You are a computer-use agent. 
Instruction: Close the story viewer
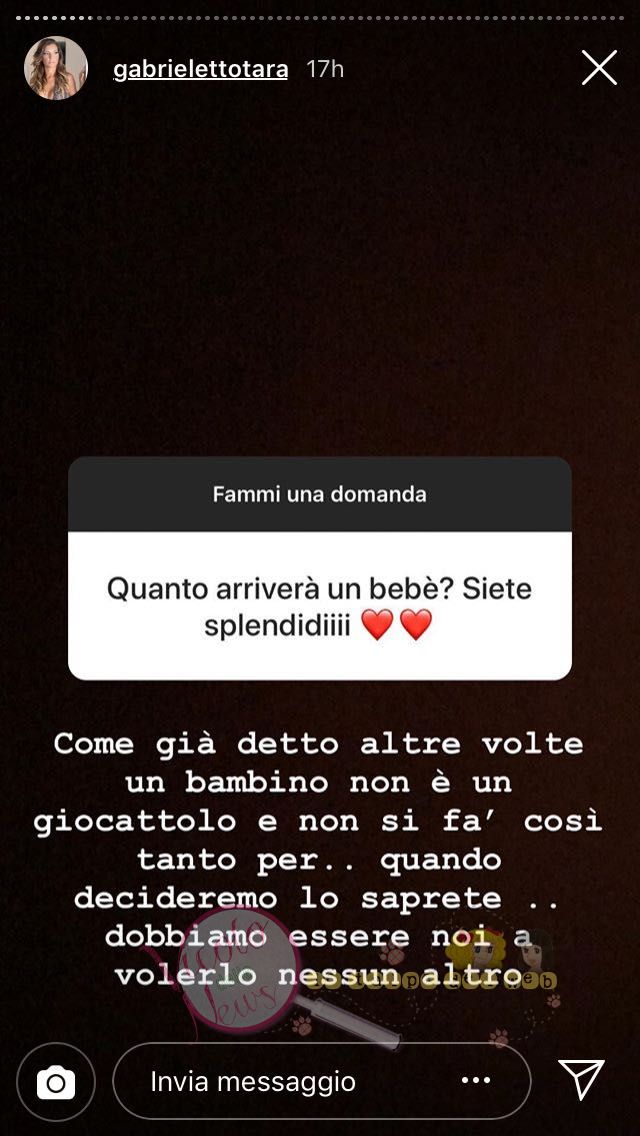pos(599,68)
